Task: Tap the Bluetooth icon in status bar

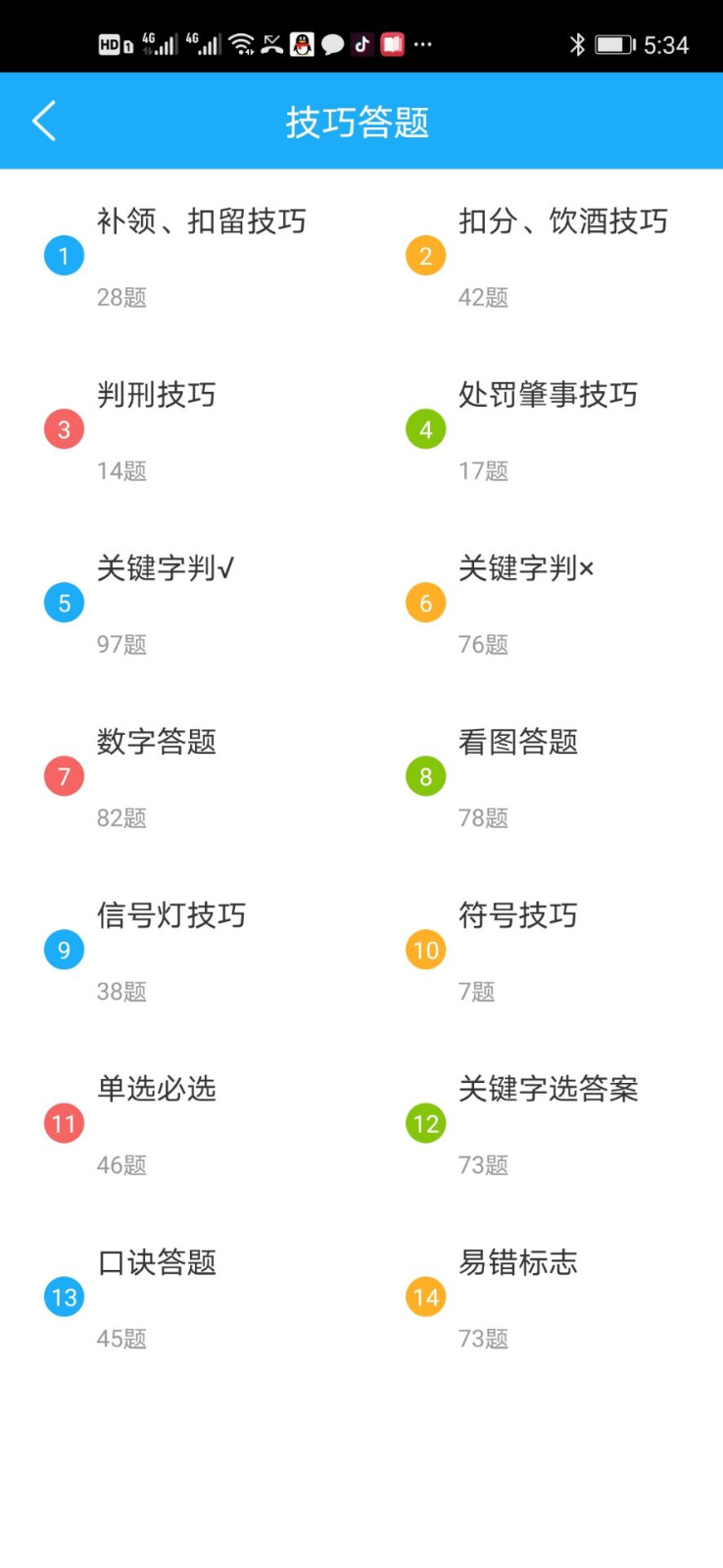Action: click(x=575, y=43)
